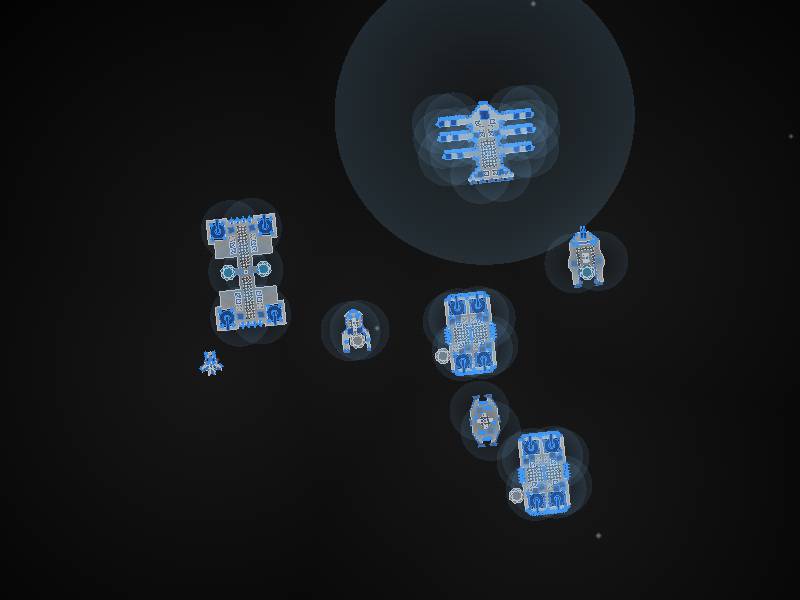Select the long ship with two teal round modules
800x600 pixels.
click(x=245, y=270)
